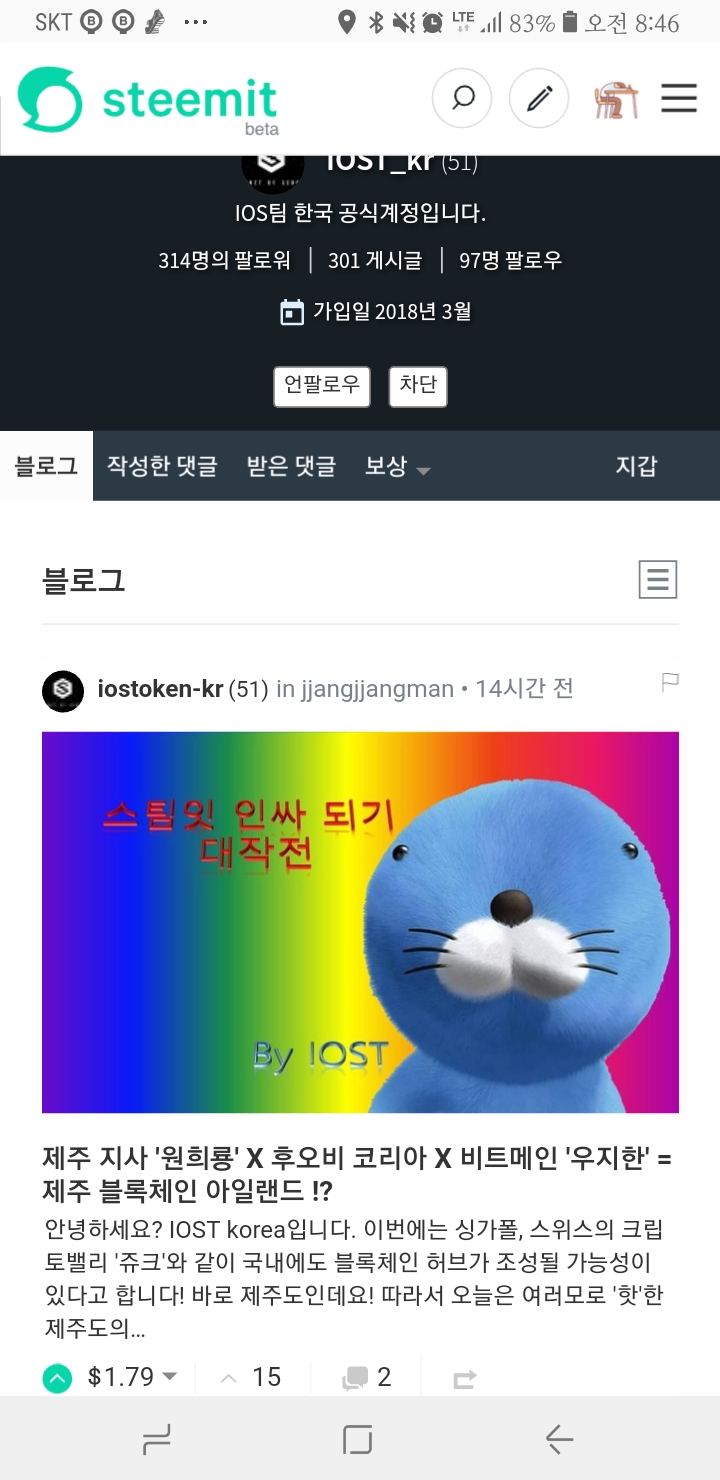Open the rainbow seal post image
The height and width of the screenshot is (1480, 720).
[360, 922]
